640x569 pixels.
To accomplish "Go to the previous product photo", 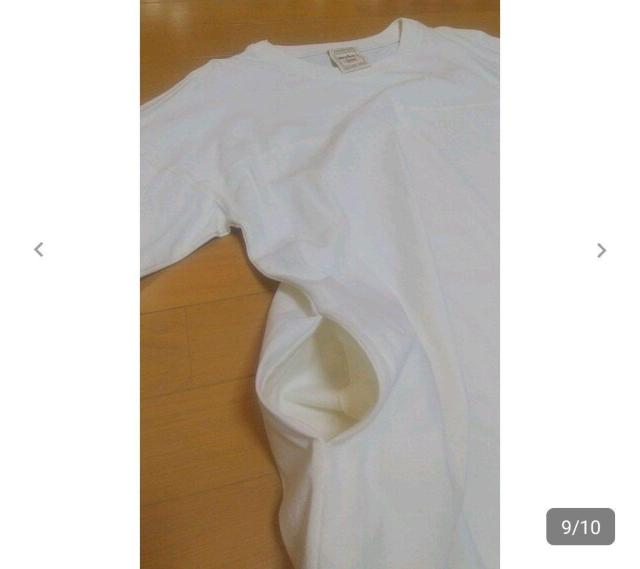I will pos(39,250).
